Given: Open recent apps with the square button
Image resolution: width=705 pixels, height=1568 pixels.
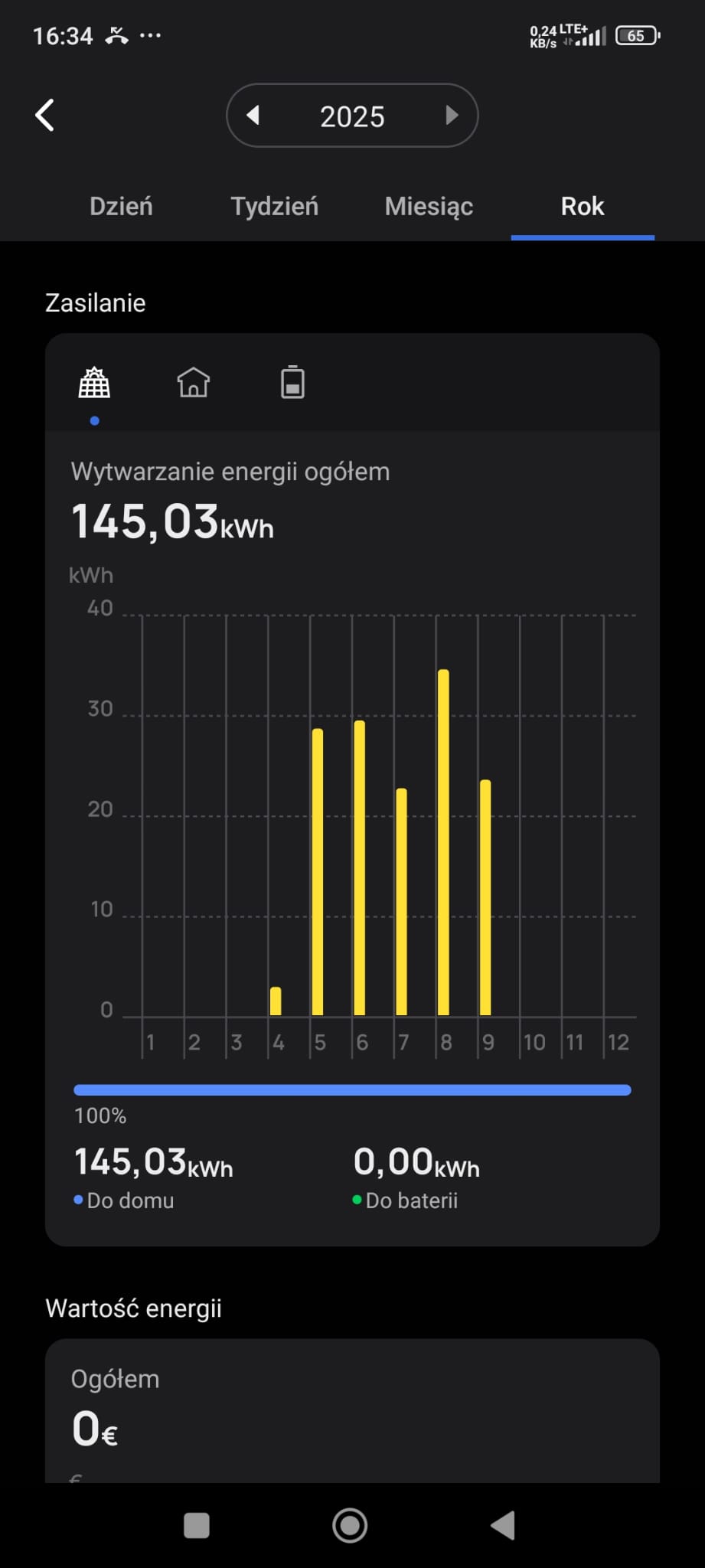Looking at the screenshot, I should tap(197, 1525).
